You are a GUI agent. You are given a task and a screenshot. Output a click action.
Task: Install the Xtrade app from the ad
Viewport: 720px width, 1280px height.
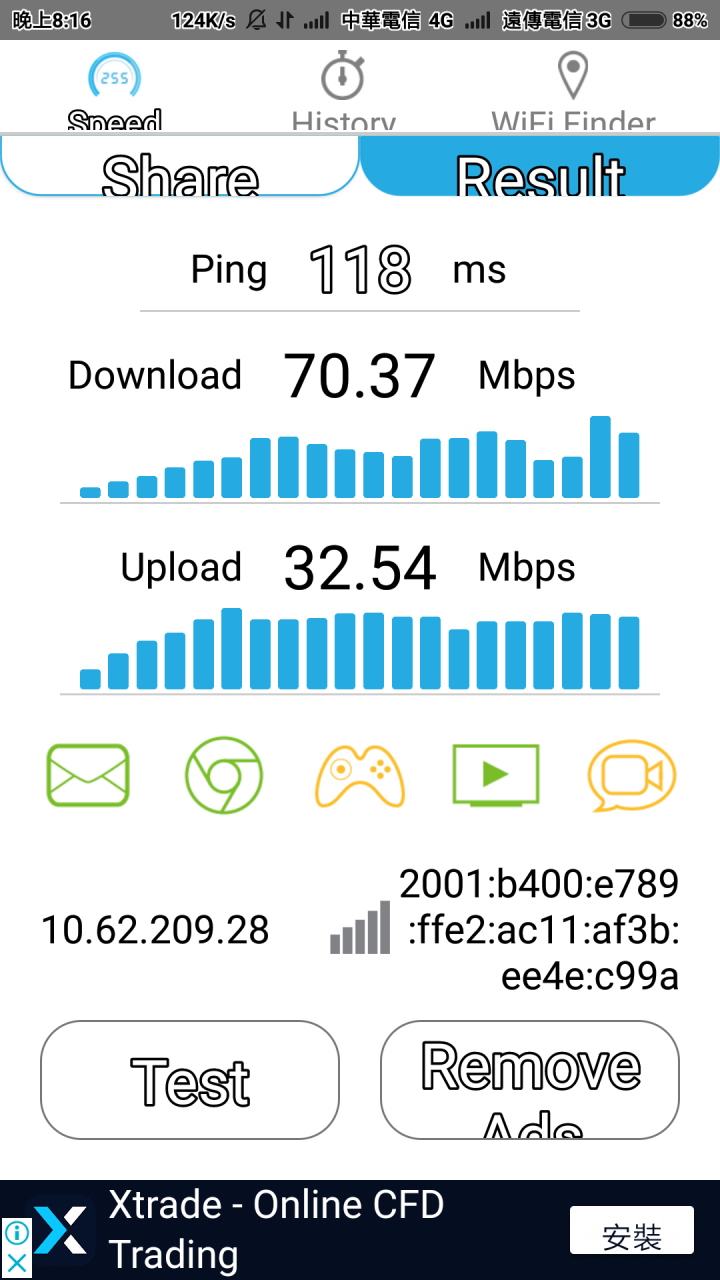[x=632, y=1231]
